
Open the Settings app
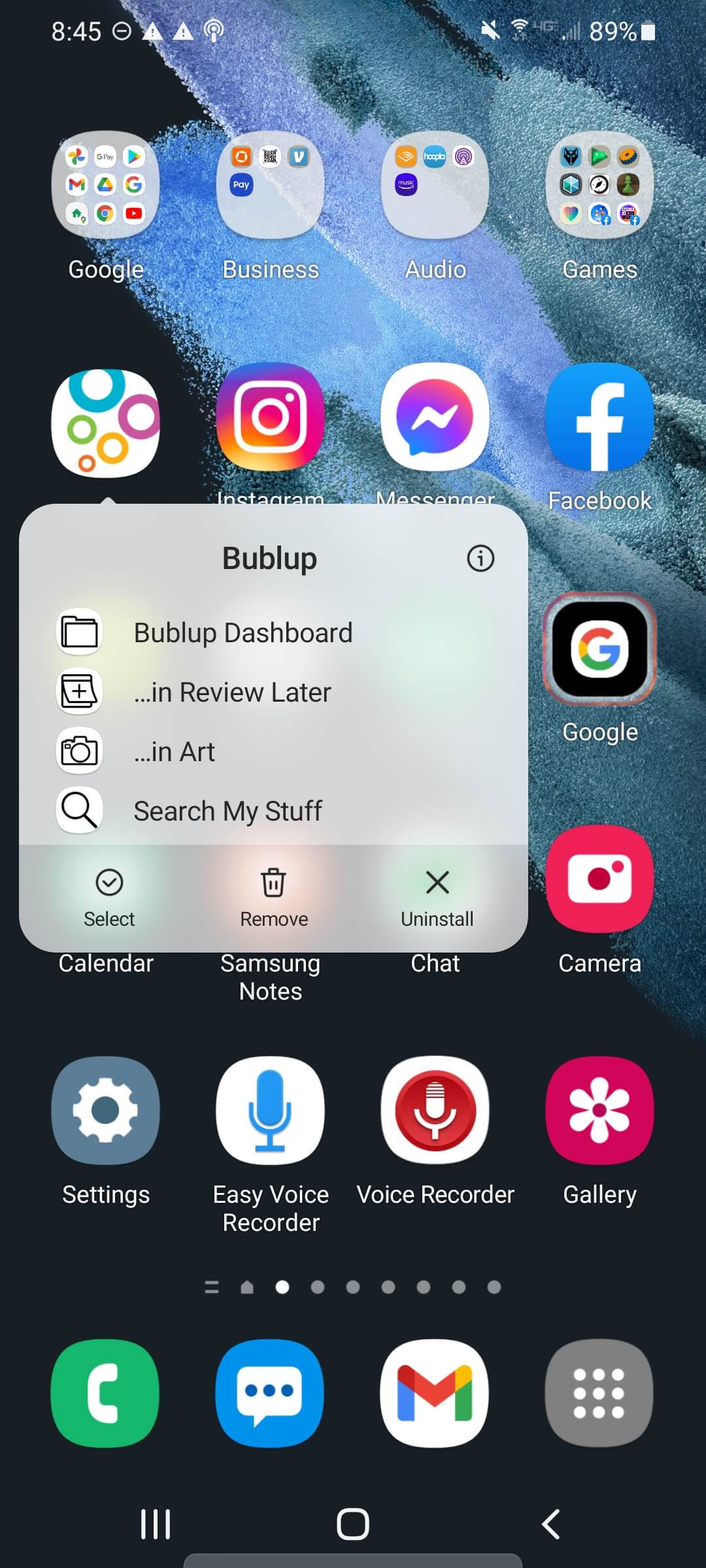tap(106, 1111)
